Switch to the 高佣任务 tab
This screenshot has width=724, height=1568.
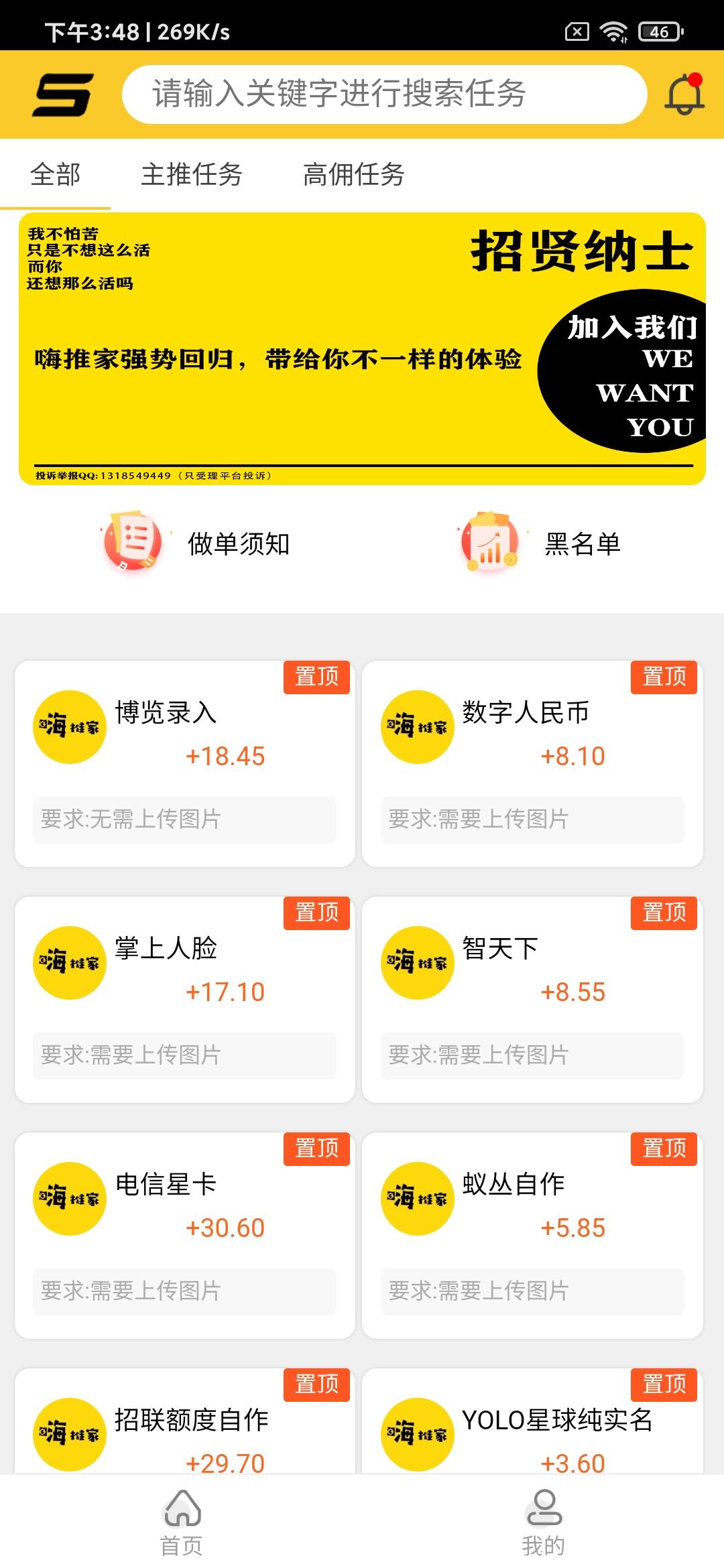pos(355,174)
